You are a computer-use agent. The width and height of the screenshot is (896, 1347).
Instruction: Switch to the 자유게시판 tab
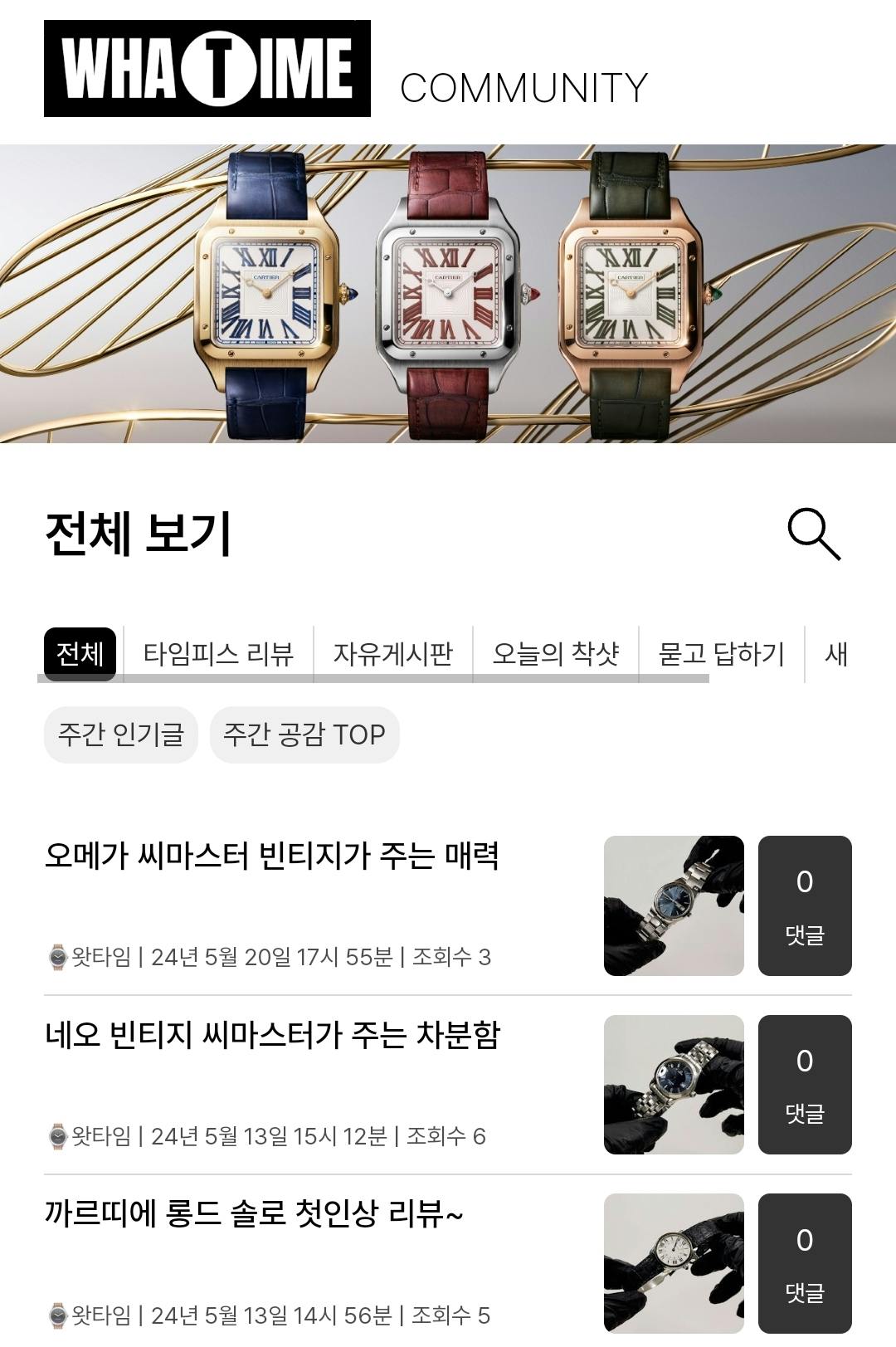(x=392, y=654)
